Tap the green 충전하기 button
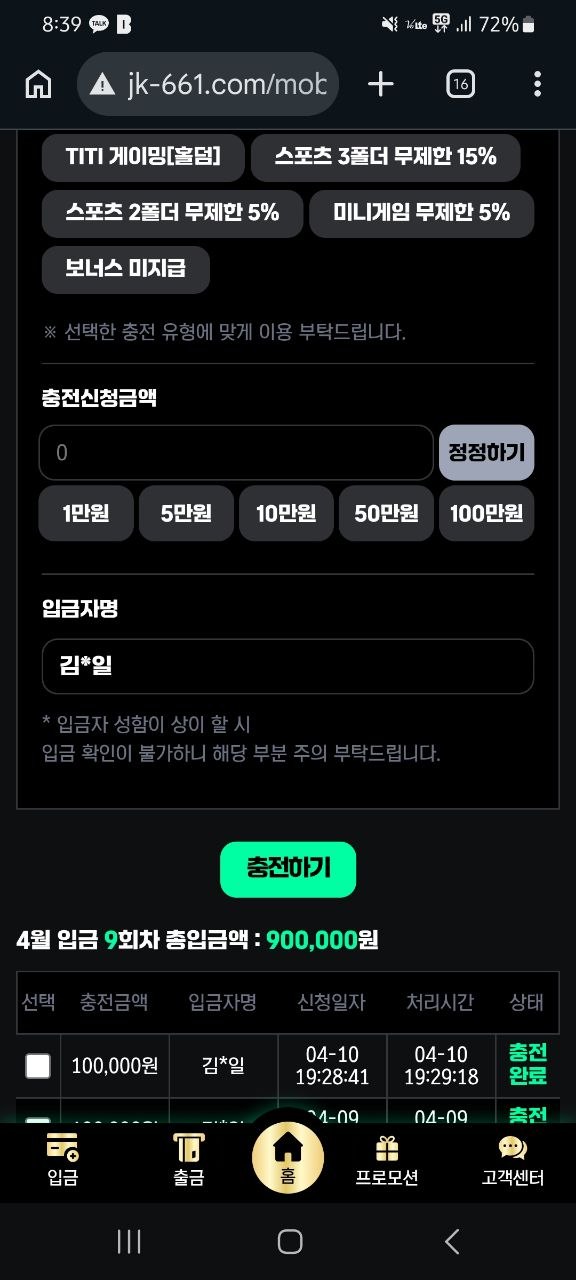576x1280 pixels. coord(288,869)
